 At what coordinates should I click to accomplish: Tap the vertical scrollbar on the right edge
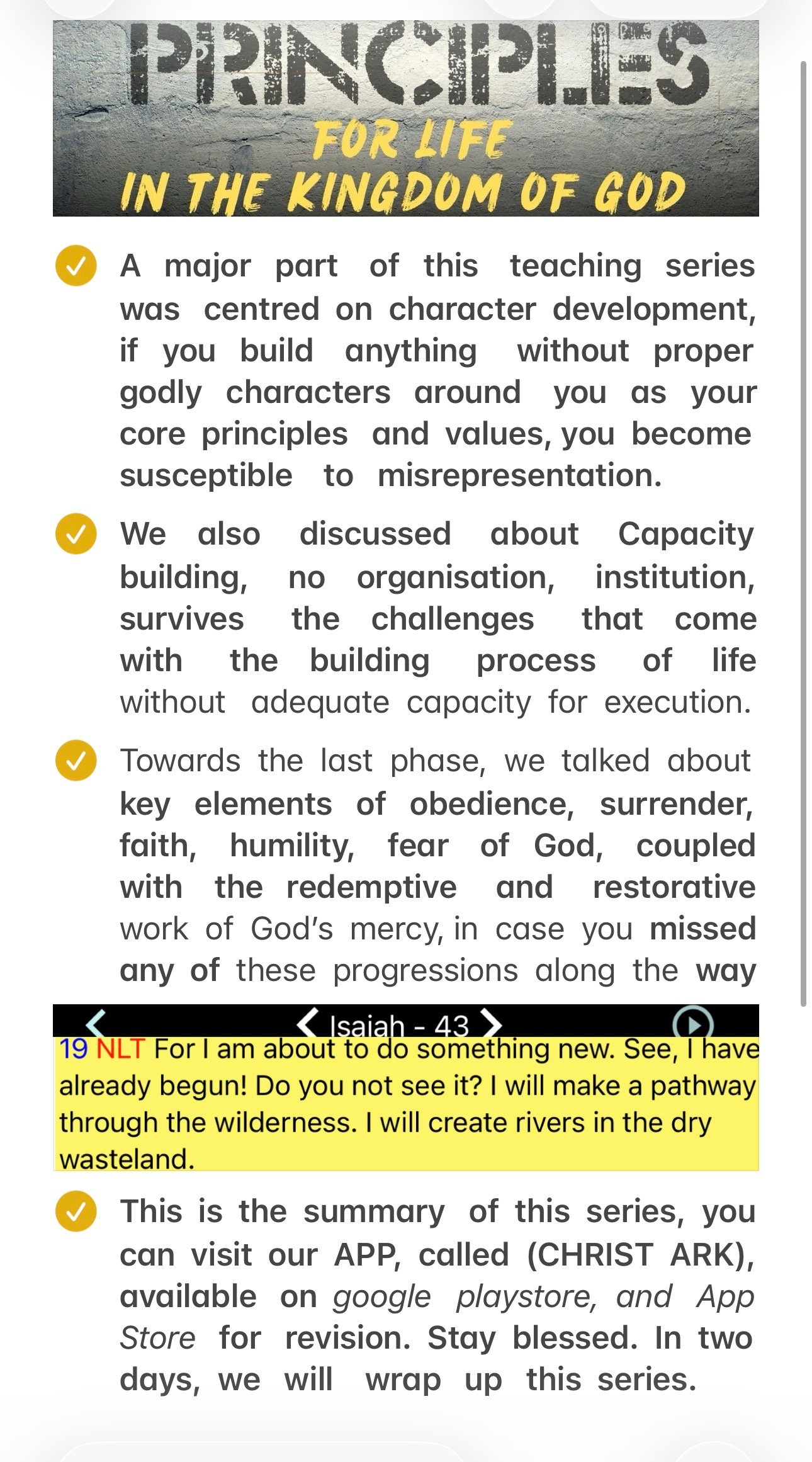pyautogui.click(x=803, y=534)
